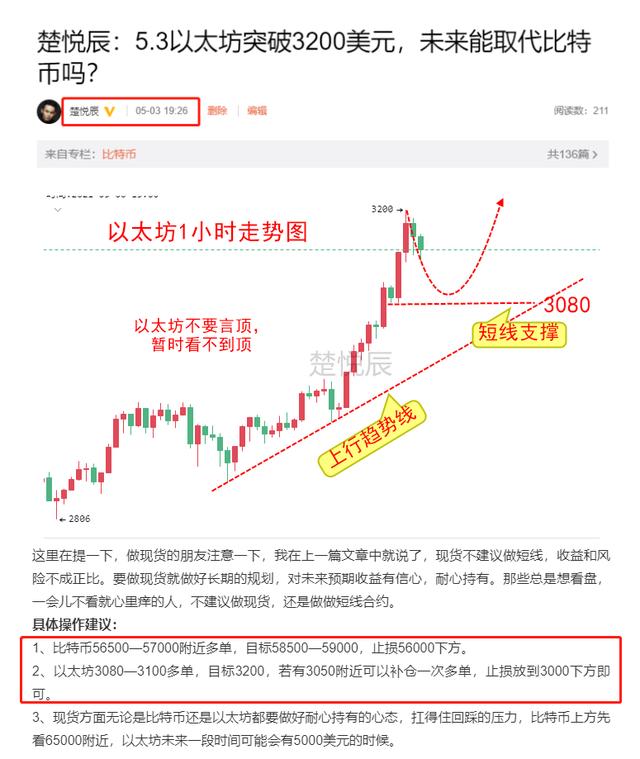Tap the 编辑 link to edit the article
The height and width of the screenshot is (759, 640).
click(x=257, y=111)
